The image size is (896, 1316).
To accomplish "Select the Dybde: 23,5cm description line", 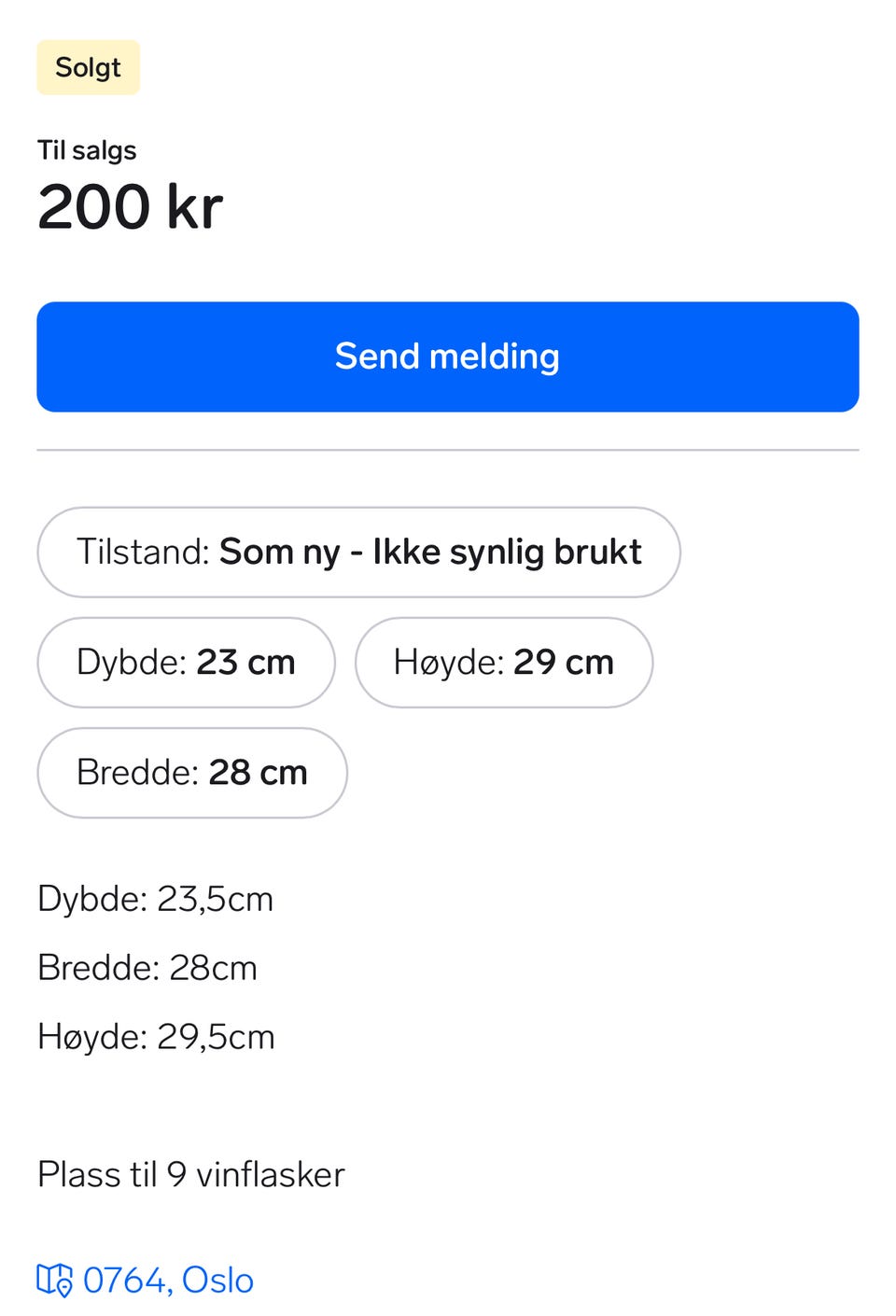I will tap(156, 899).
